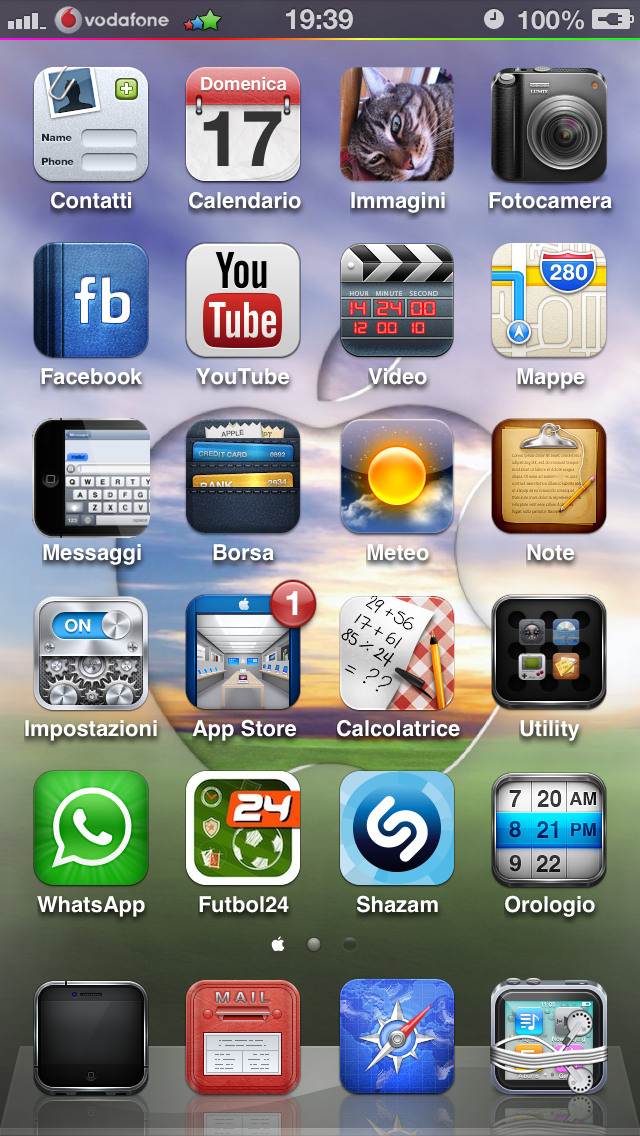The width and height of the screenshot is (640, 1136).
Task: Open the Utility folder
Action: click(549, 653)
